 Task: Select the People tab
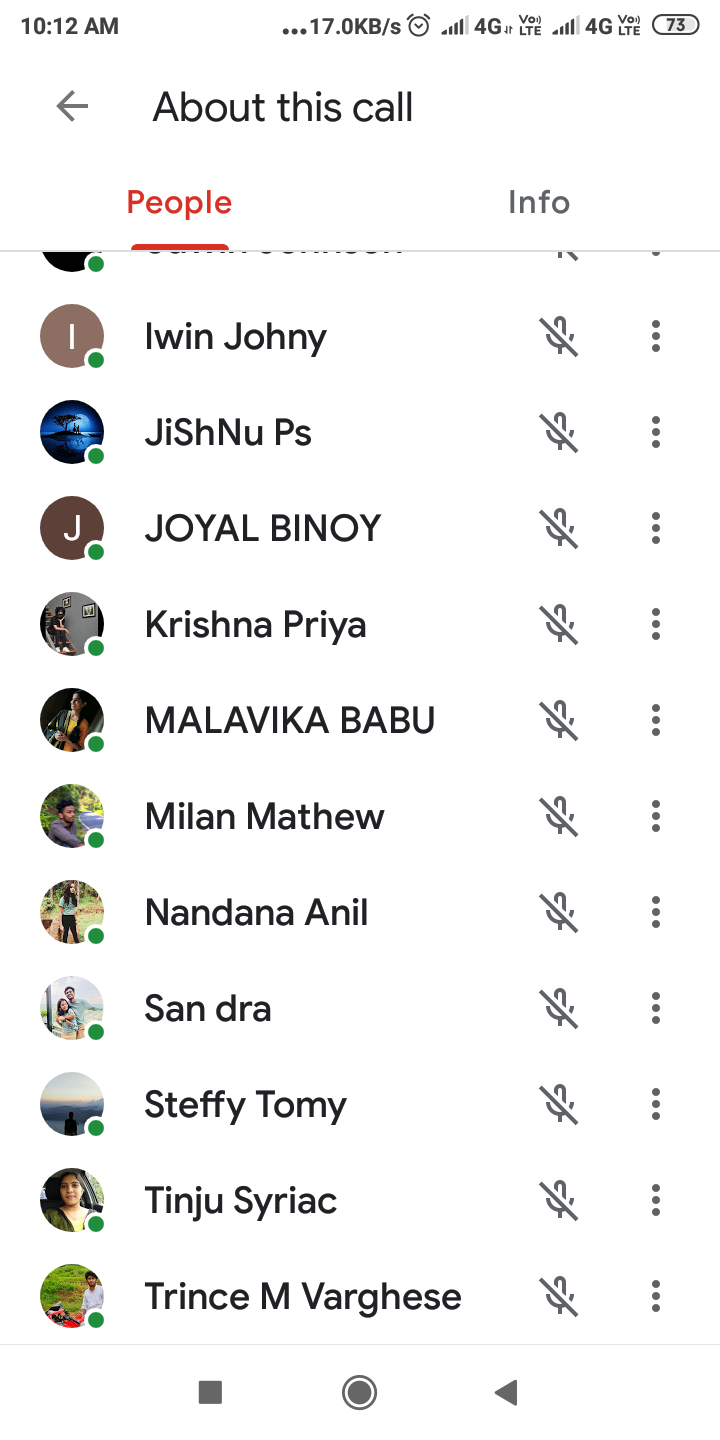179,203
